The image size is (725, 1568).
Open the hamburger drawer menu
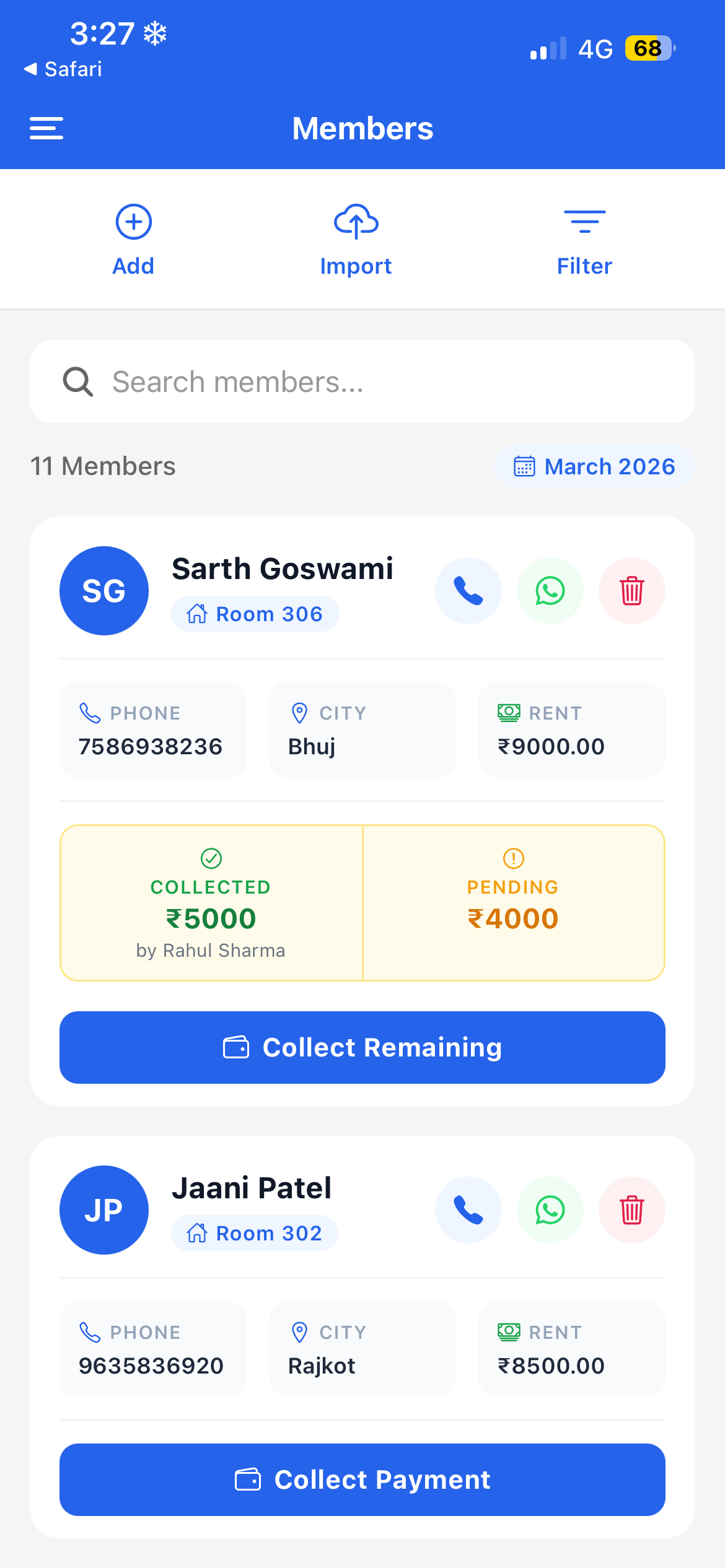click(x=46, y=128)
